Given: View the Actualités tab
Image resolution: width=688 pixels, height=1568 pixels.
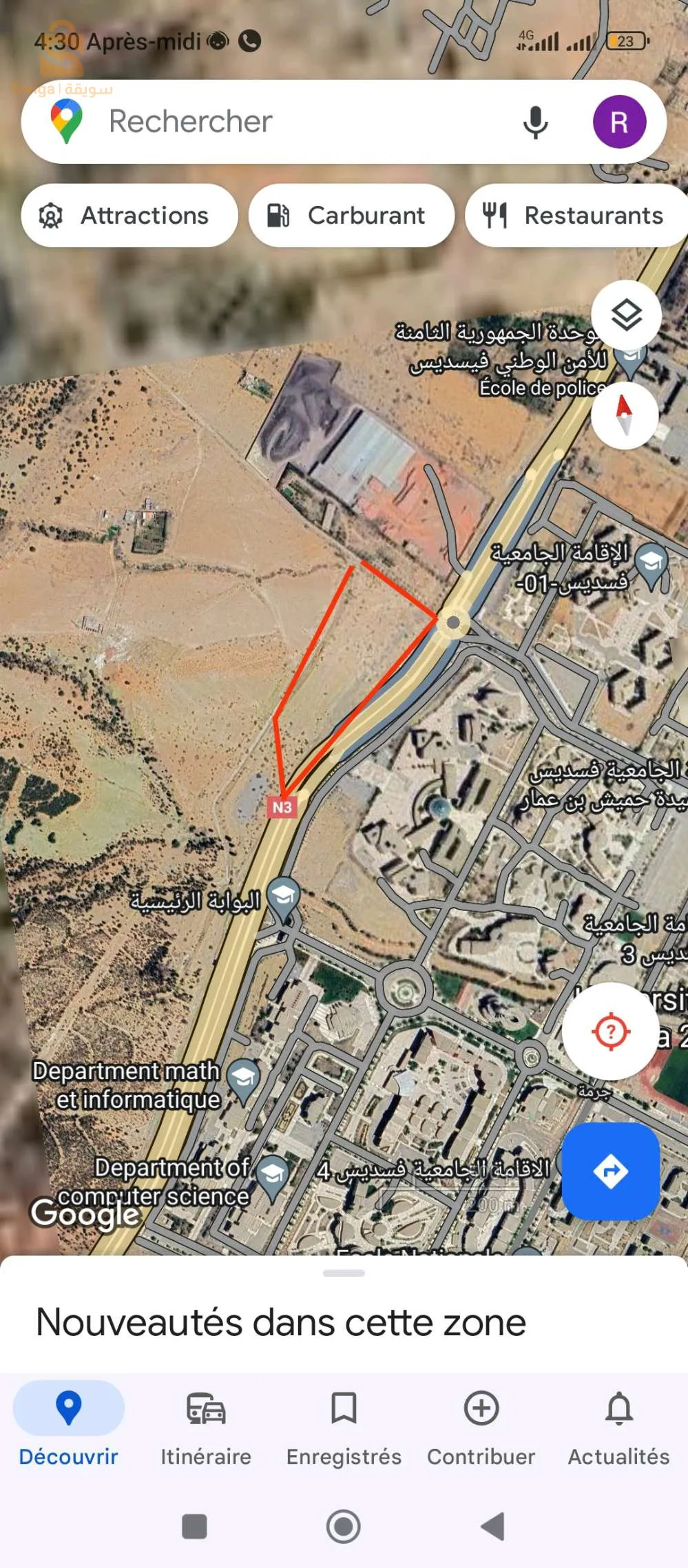Looking at the screenshot, I should pyautogui.click(x=619, y=1426).
